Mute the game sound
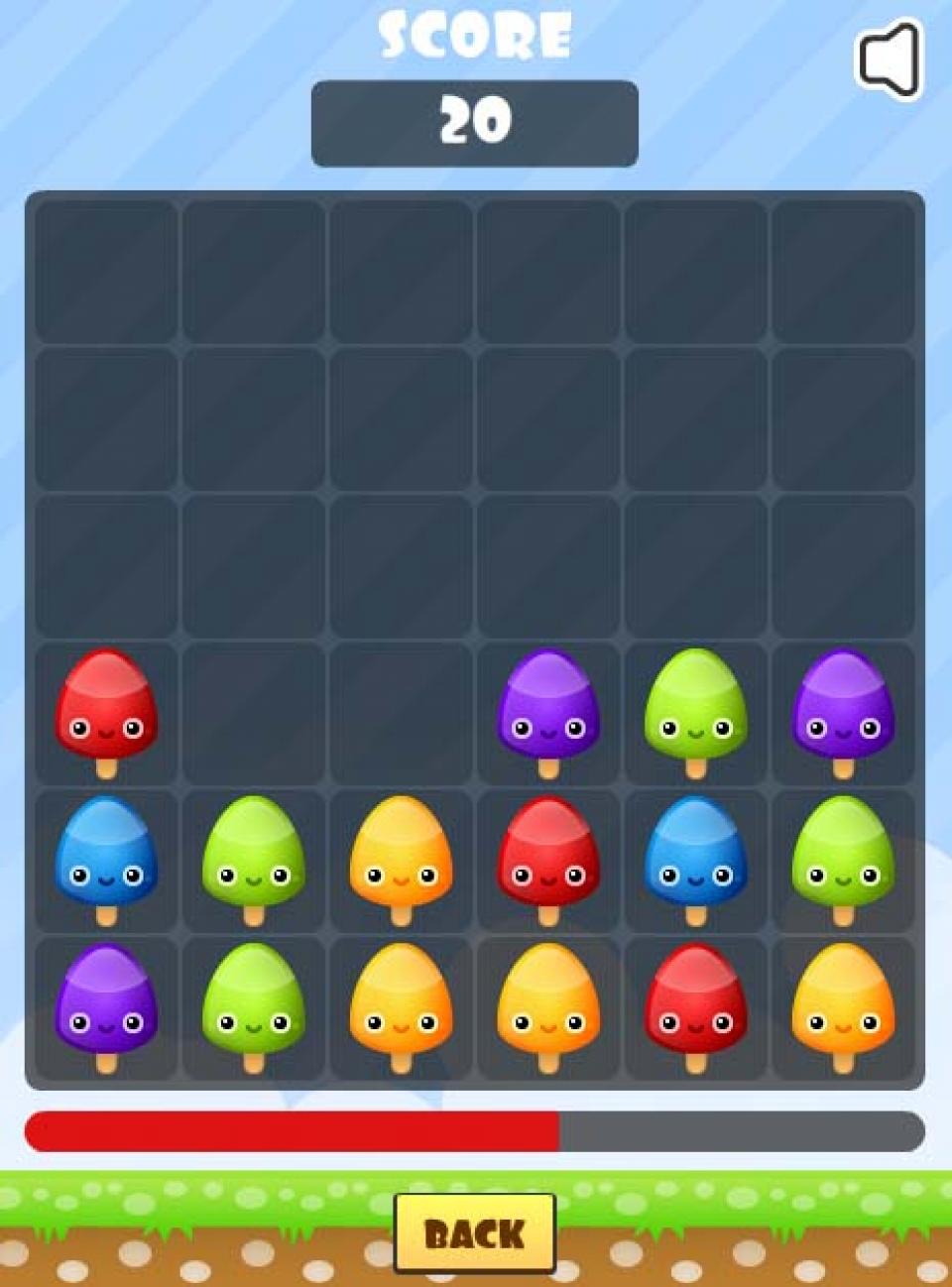Image resolution: width=952 pixels, height=1287 pixels. [x=890, y=60]
